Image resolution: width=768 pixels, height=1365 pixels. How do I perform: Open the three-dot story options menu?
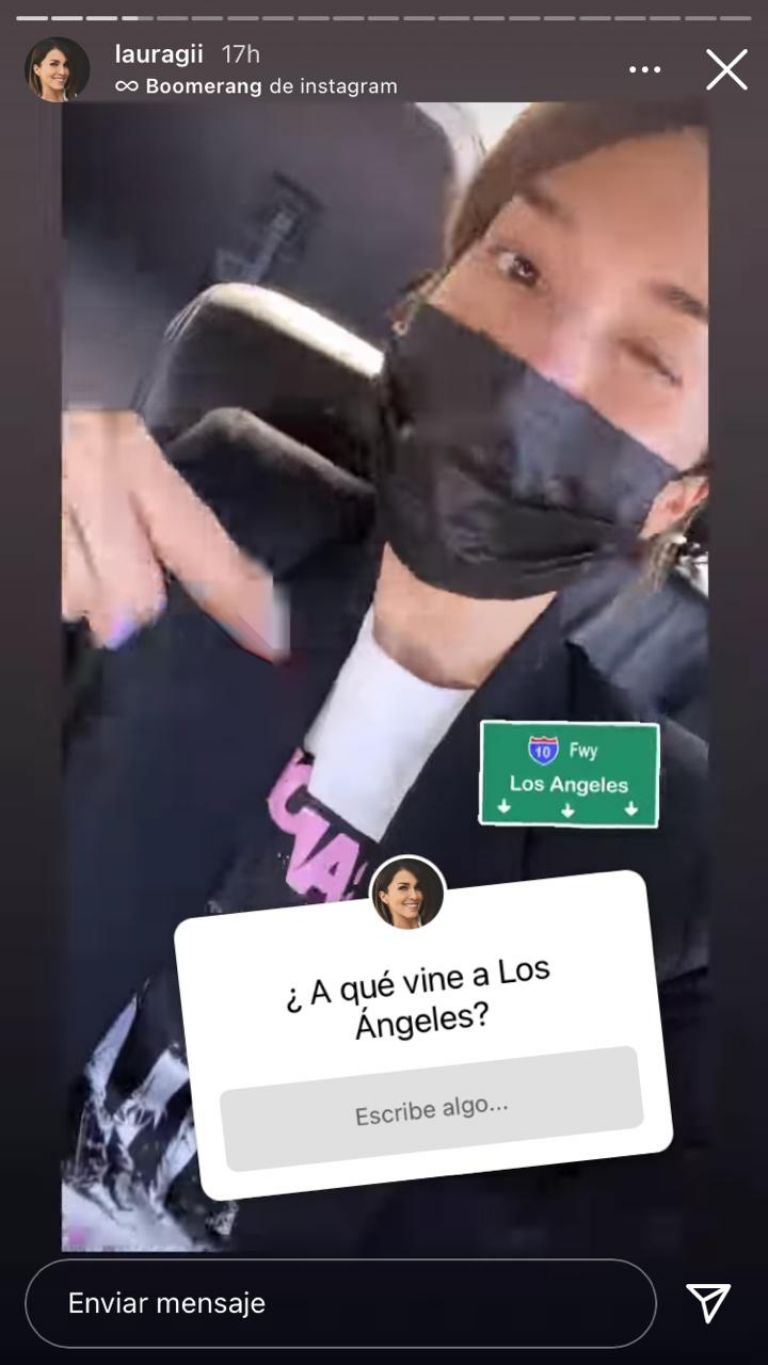point(645,70)
